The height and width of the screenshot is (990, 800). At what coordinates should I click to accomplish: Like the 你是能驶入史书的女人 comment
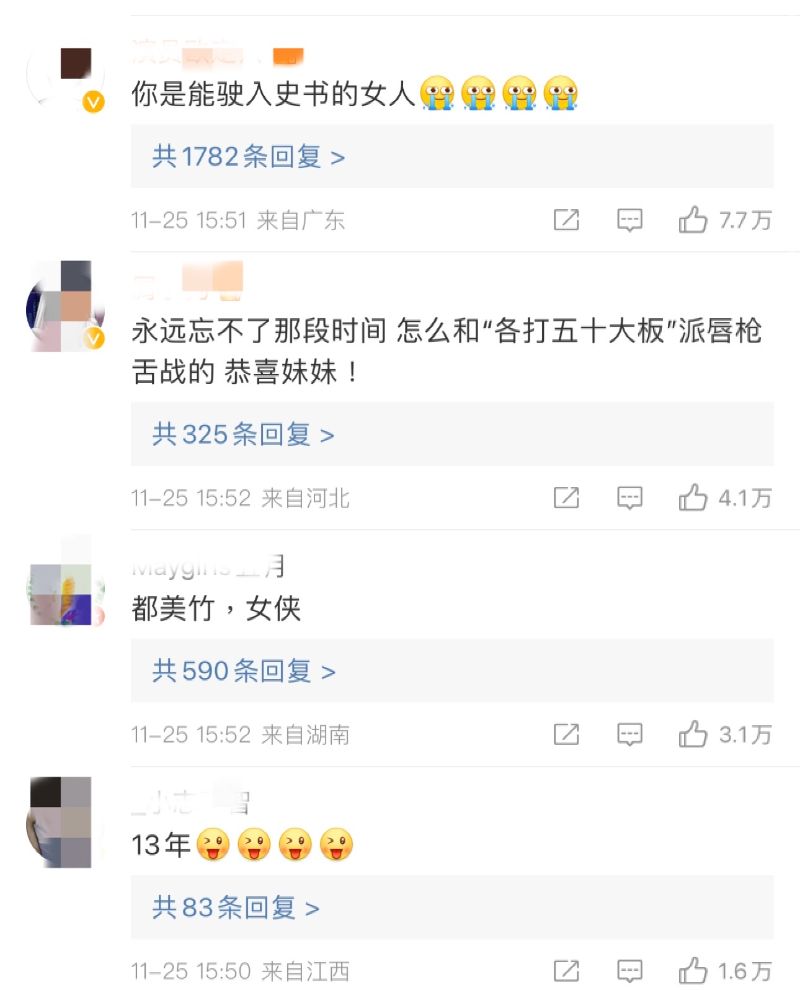tap(693, 220)
